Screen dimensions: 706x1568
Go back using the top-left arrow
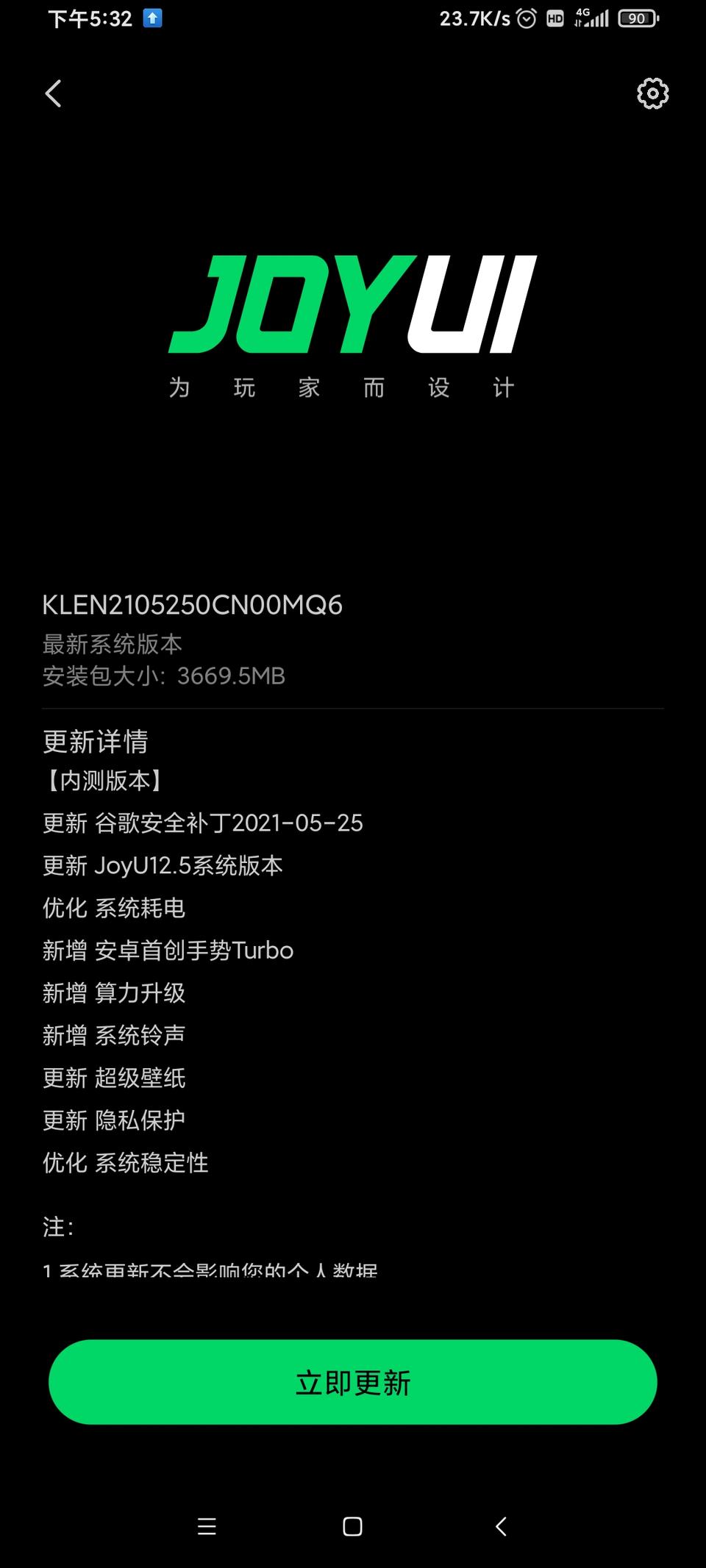tap(53, 93)
